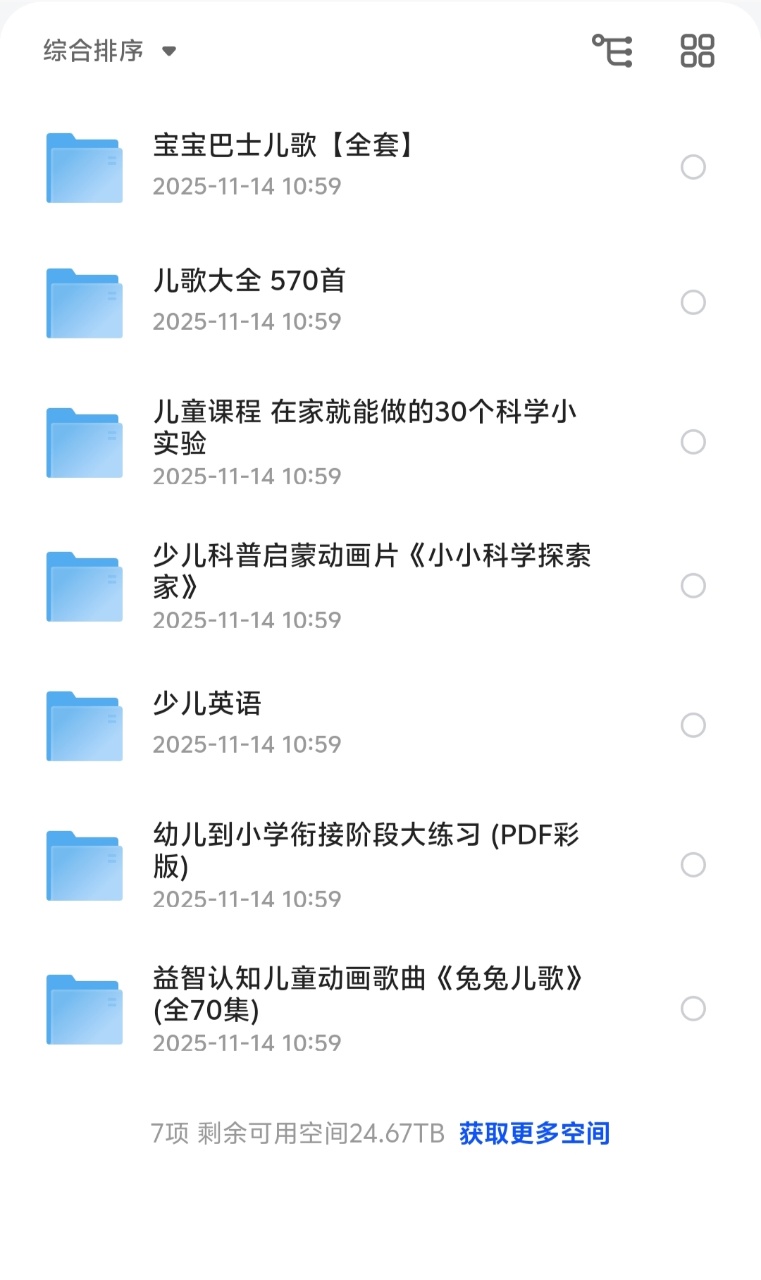Click the folder icon of 少儿英语
This screenshot has width=761, height=1280.
pos(84,725)
